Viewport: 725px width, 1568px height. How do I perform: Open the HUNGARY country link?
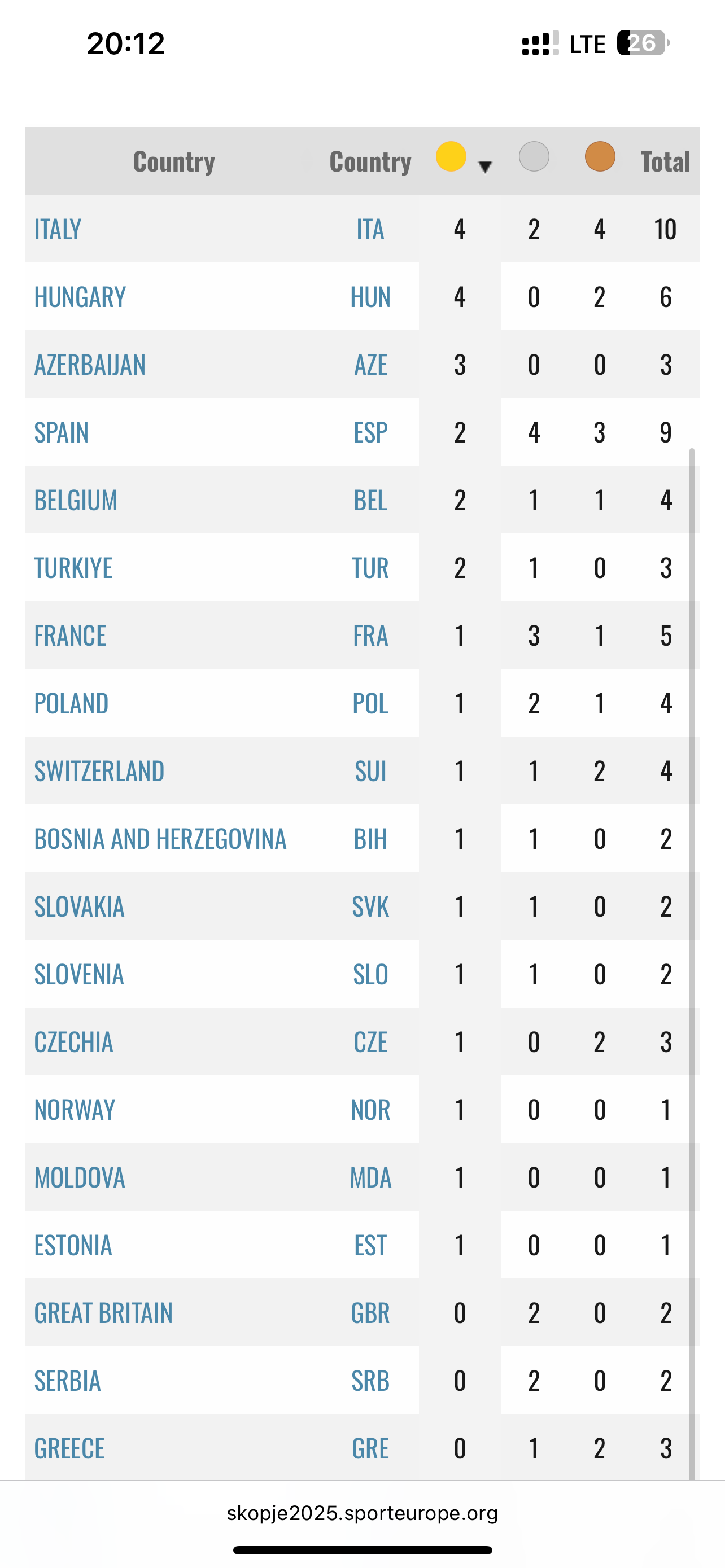(80, 297)
